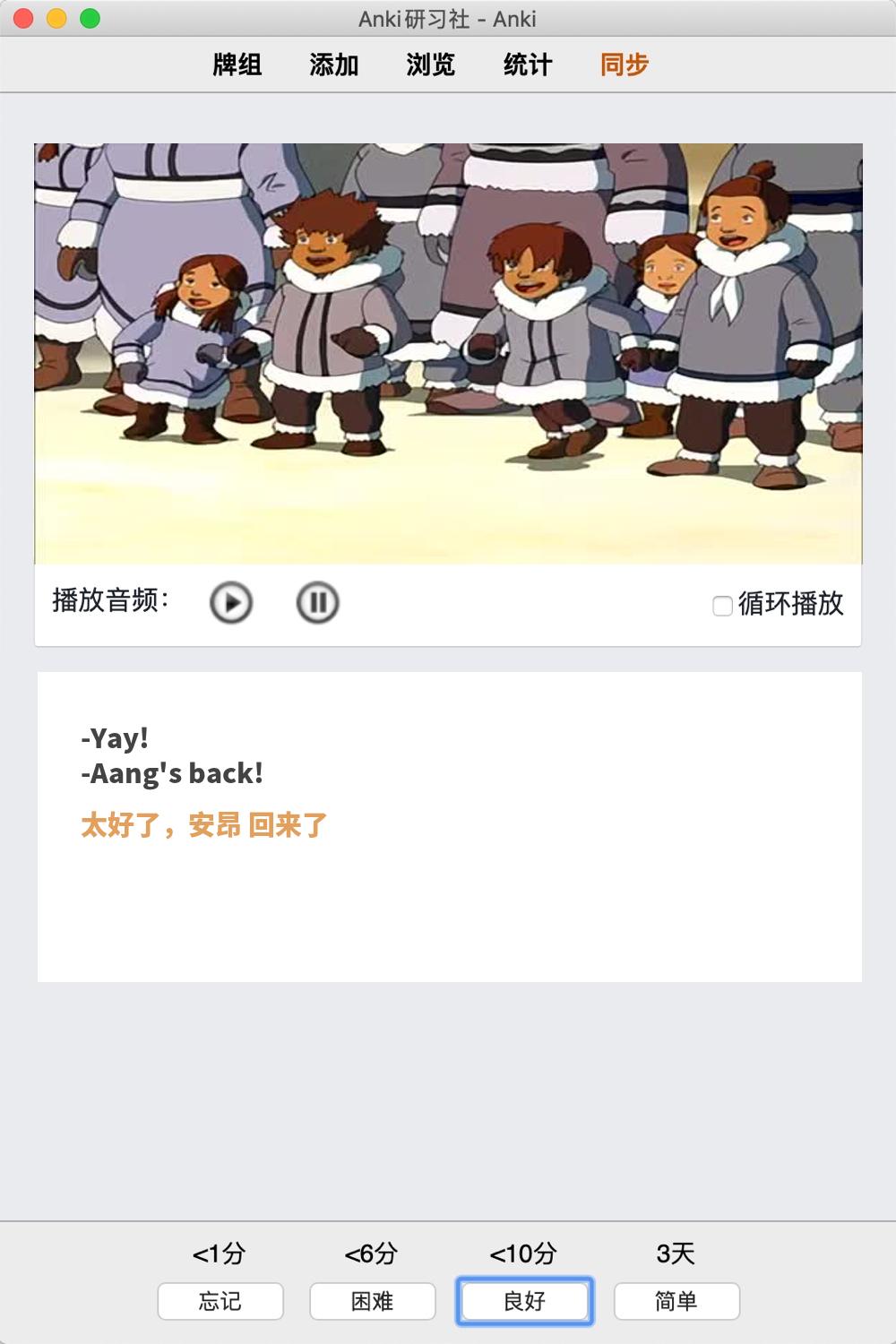896x1344 pixels.
Task: Rate the card as 忘记
Action: coord(220,1301)
